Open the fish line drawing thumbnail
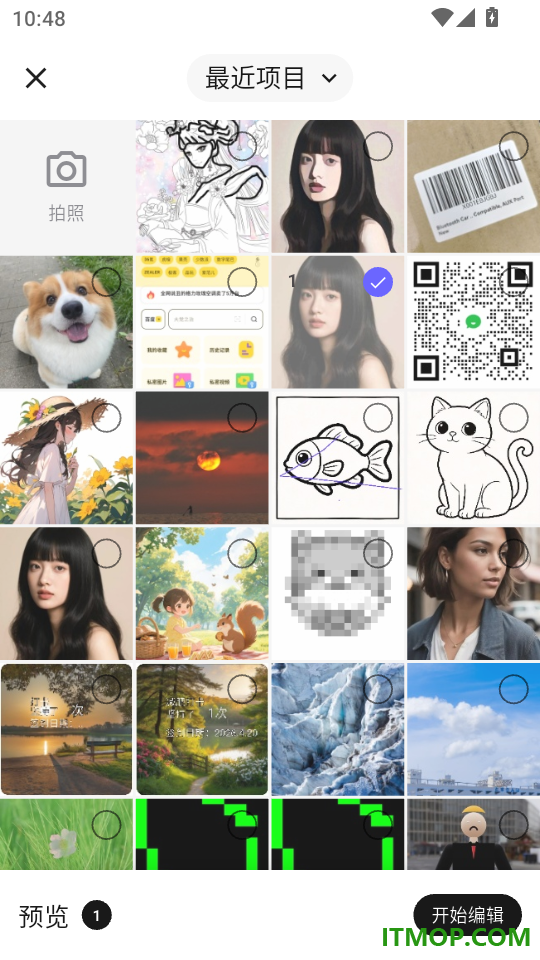This screenshot has height=960, width=540. coord(338,458)
